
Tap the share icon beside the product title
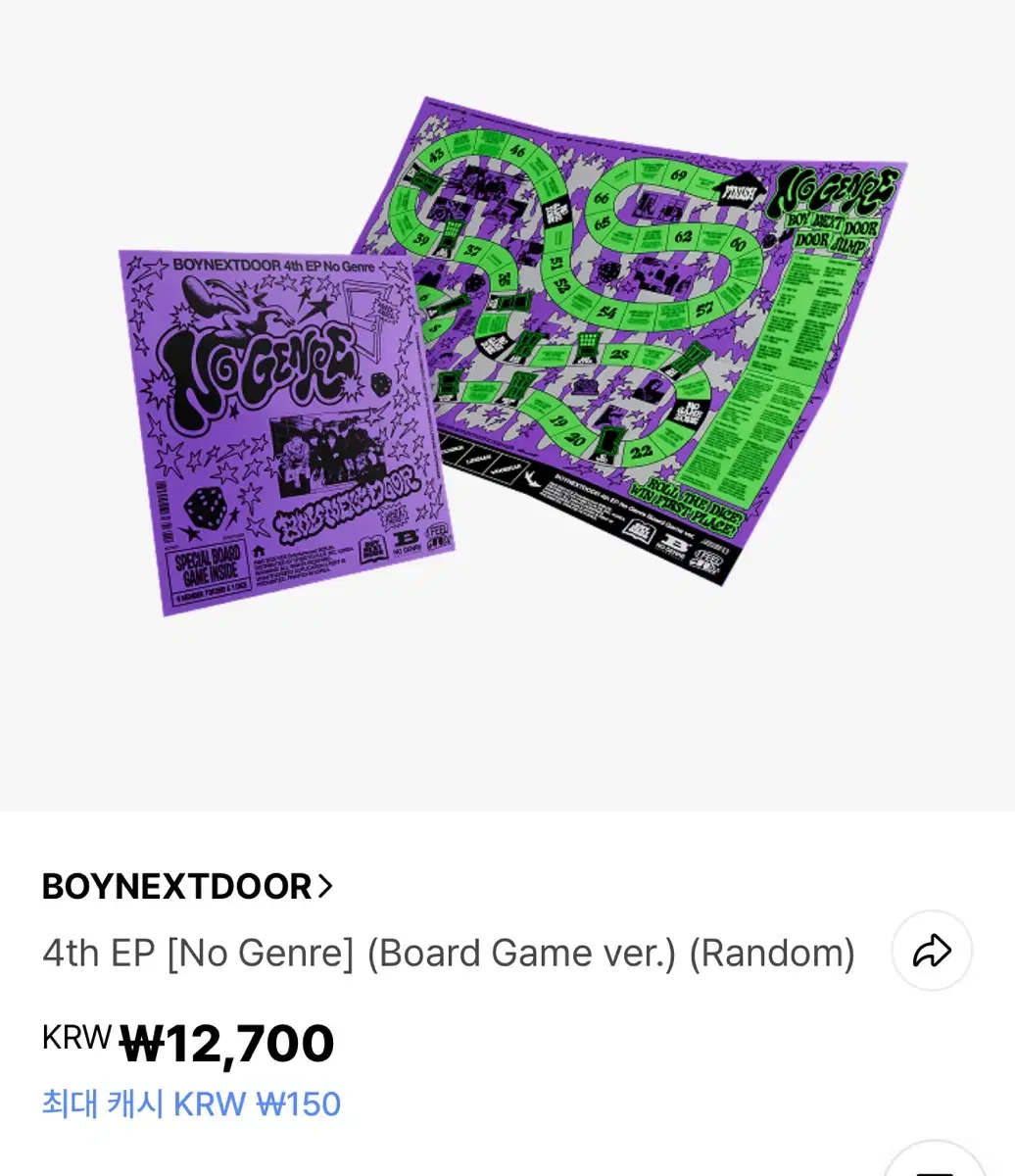click(x=931, y=949)
